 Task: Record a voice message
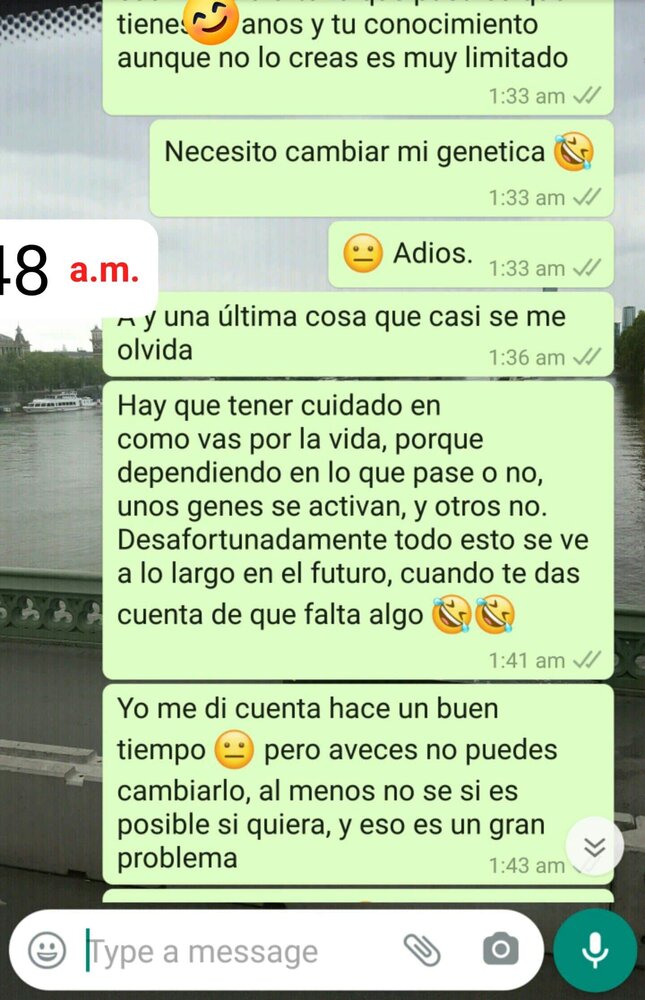point(595,949)
